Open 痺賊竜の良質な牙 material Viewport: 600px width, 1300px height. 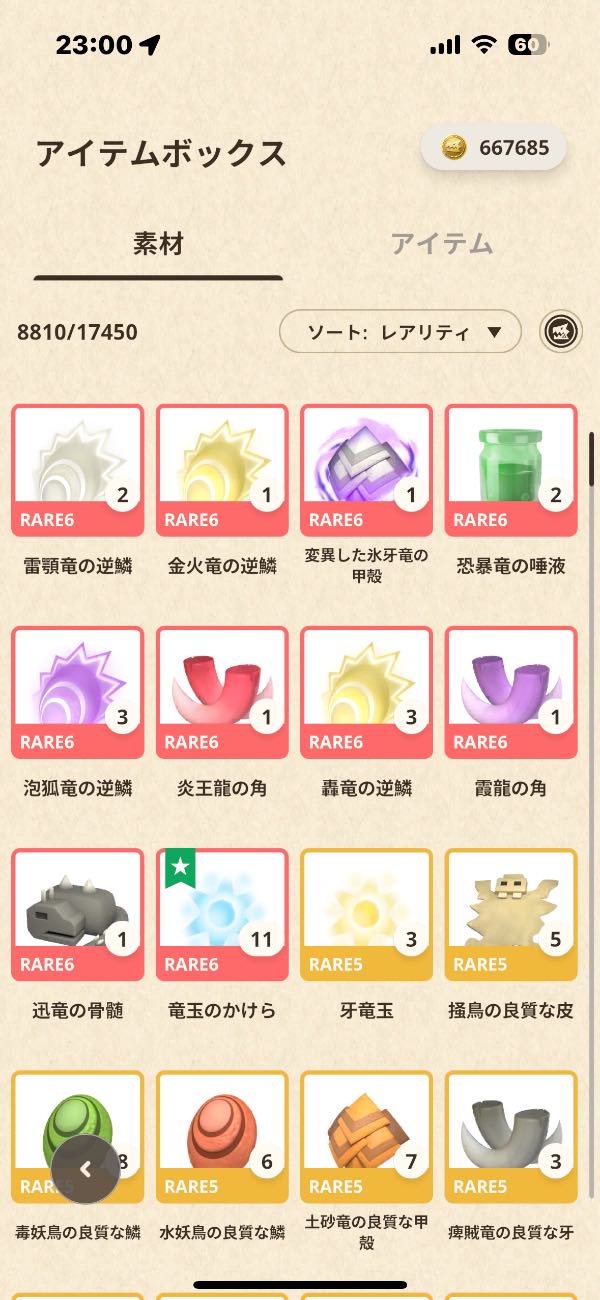tap(510, 1136)
